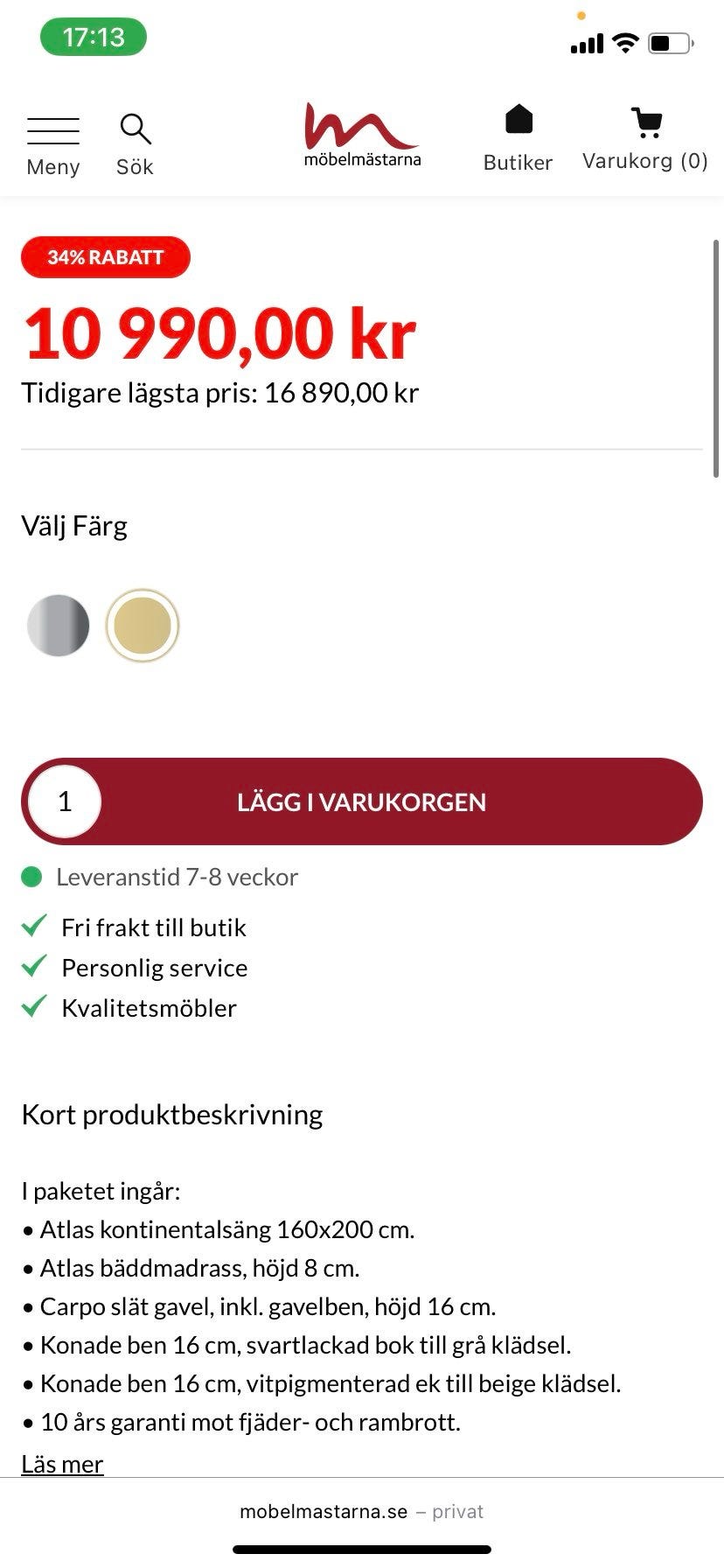
Task: Tap the checkmark next to Kvalitetsmöbler
Action: coord(32,1006)
